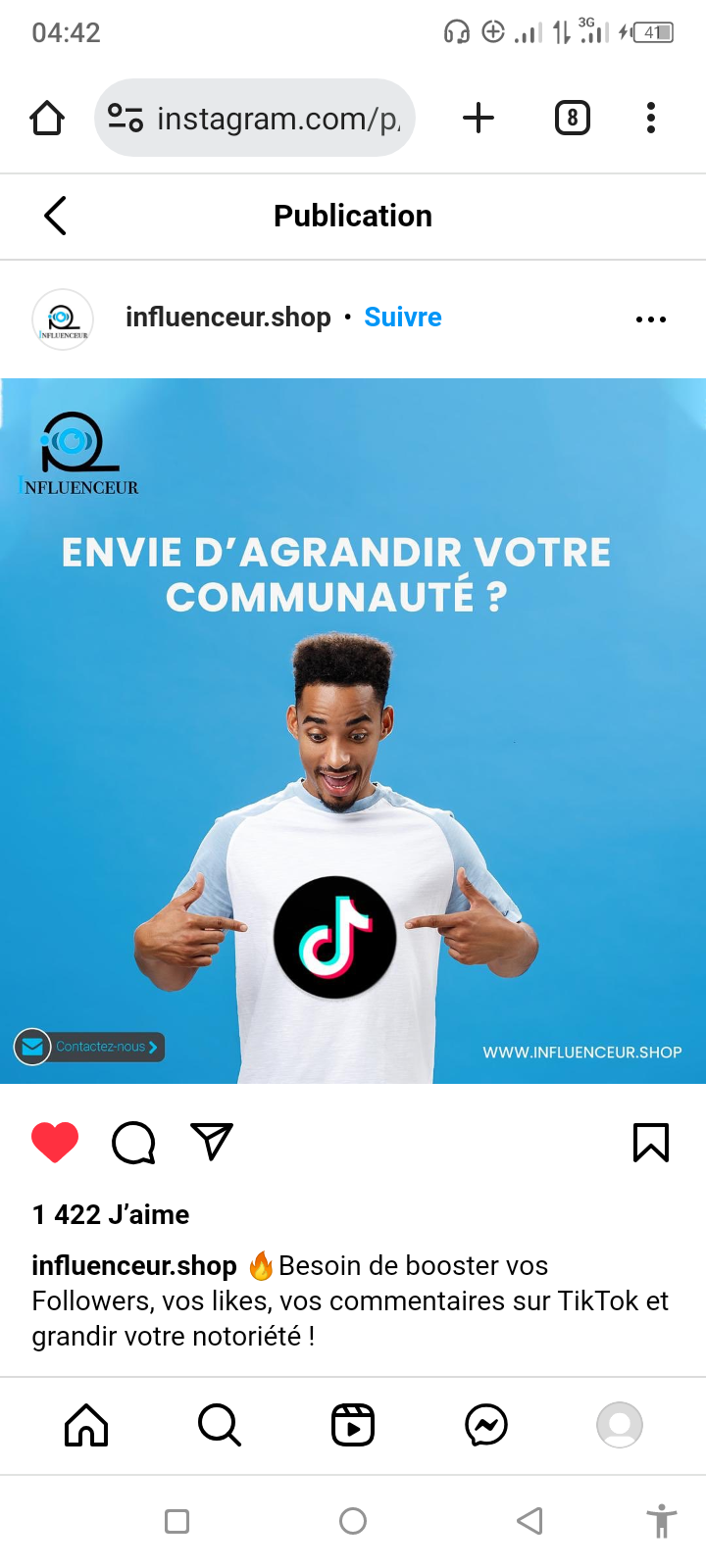Unlike the post with the red heart
This screenshot has height=1568, width=706.
coord(55,1142)
